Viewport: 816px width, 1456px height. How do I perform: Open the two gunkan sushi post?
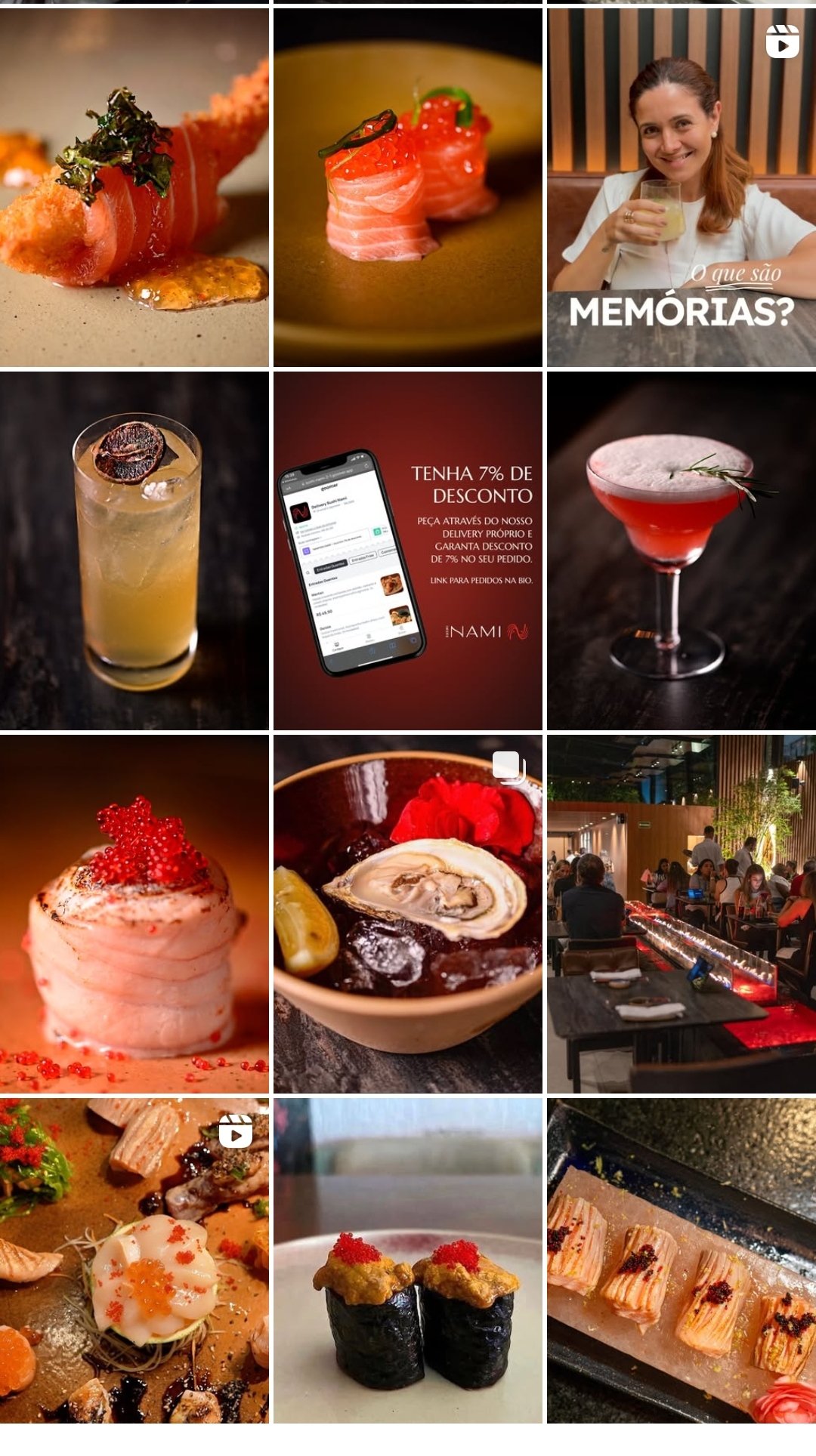tap(408, 1261)
